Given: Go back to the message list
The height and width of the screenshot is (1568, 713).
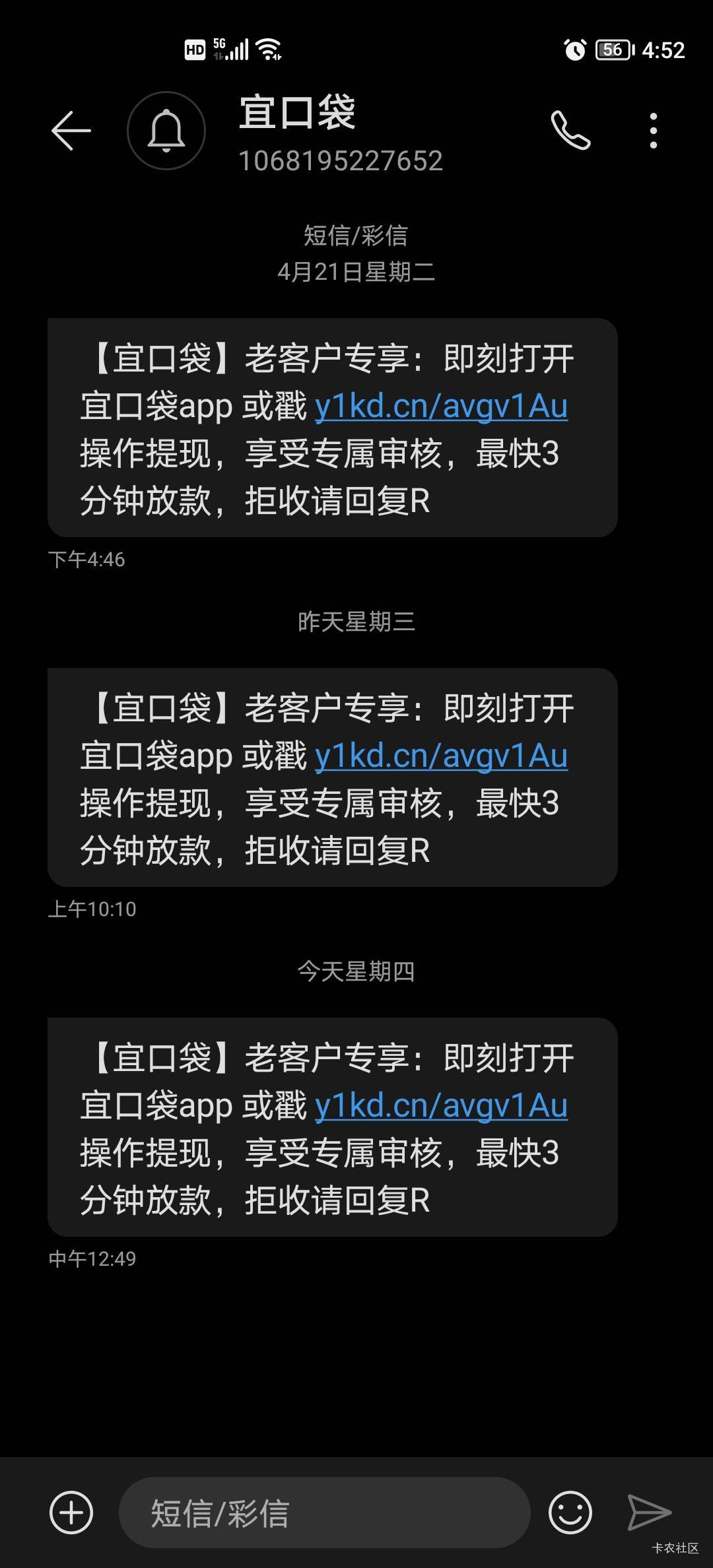Looking at the screenshot, I should click(x=71, y=131).
